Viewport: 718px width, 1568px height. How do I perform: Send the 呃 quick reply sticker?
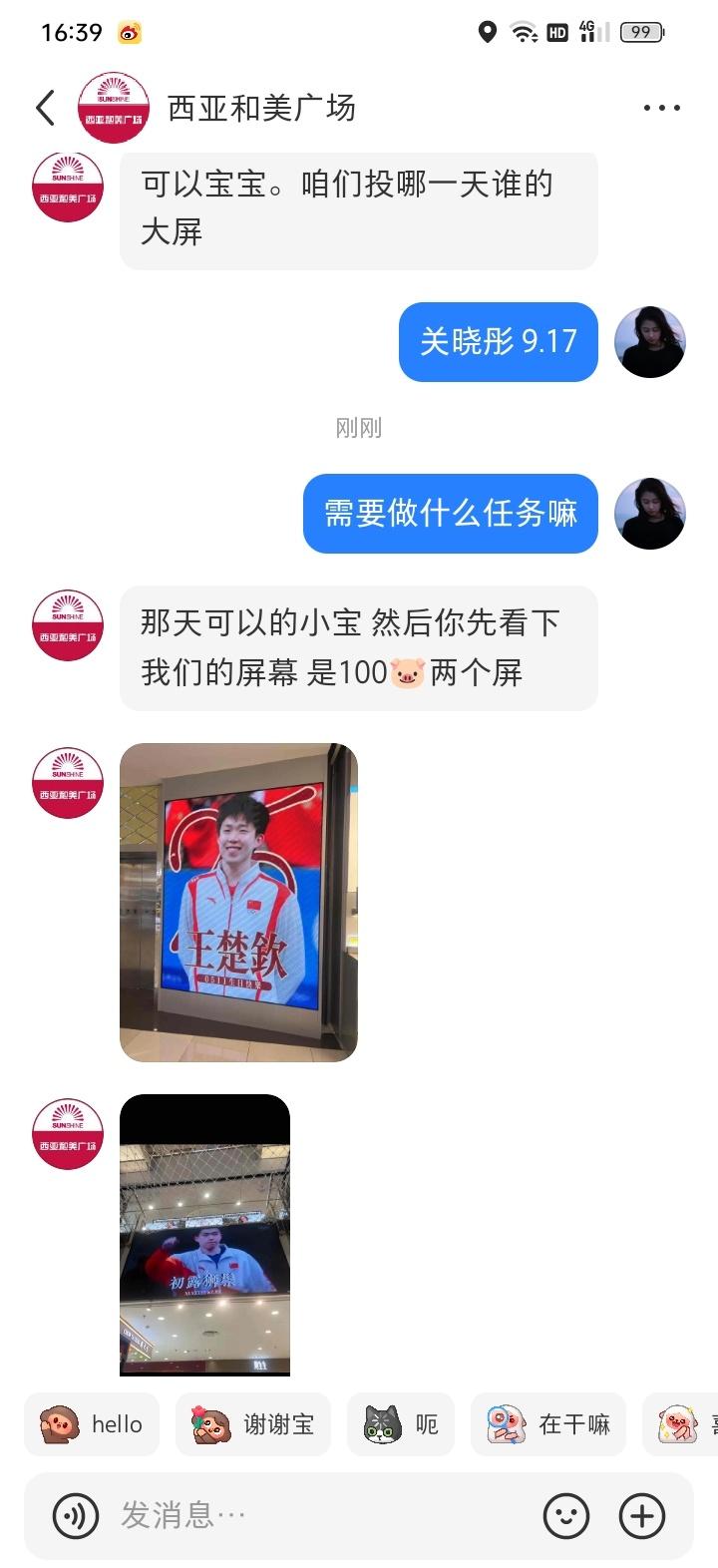click(x=401, y=1424)
